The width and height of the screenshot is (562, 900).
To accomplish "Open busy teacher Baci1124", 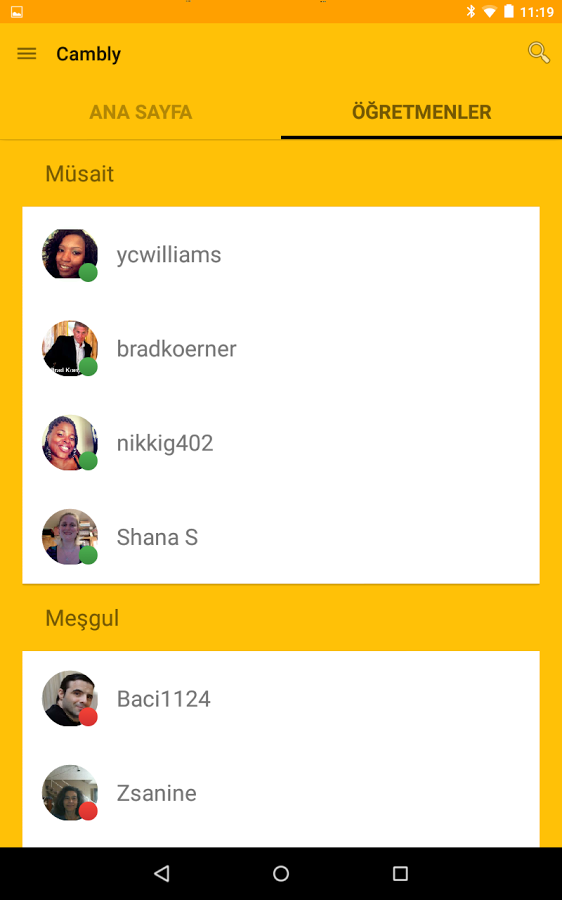I will point(281,699).
